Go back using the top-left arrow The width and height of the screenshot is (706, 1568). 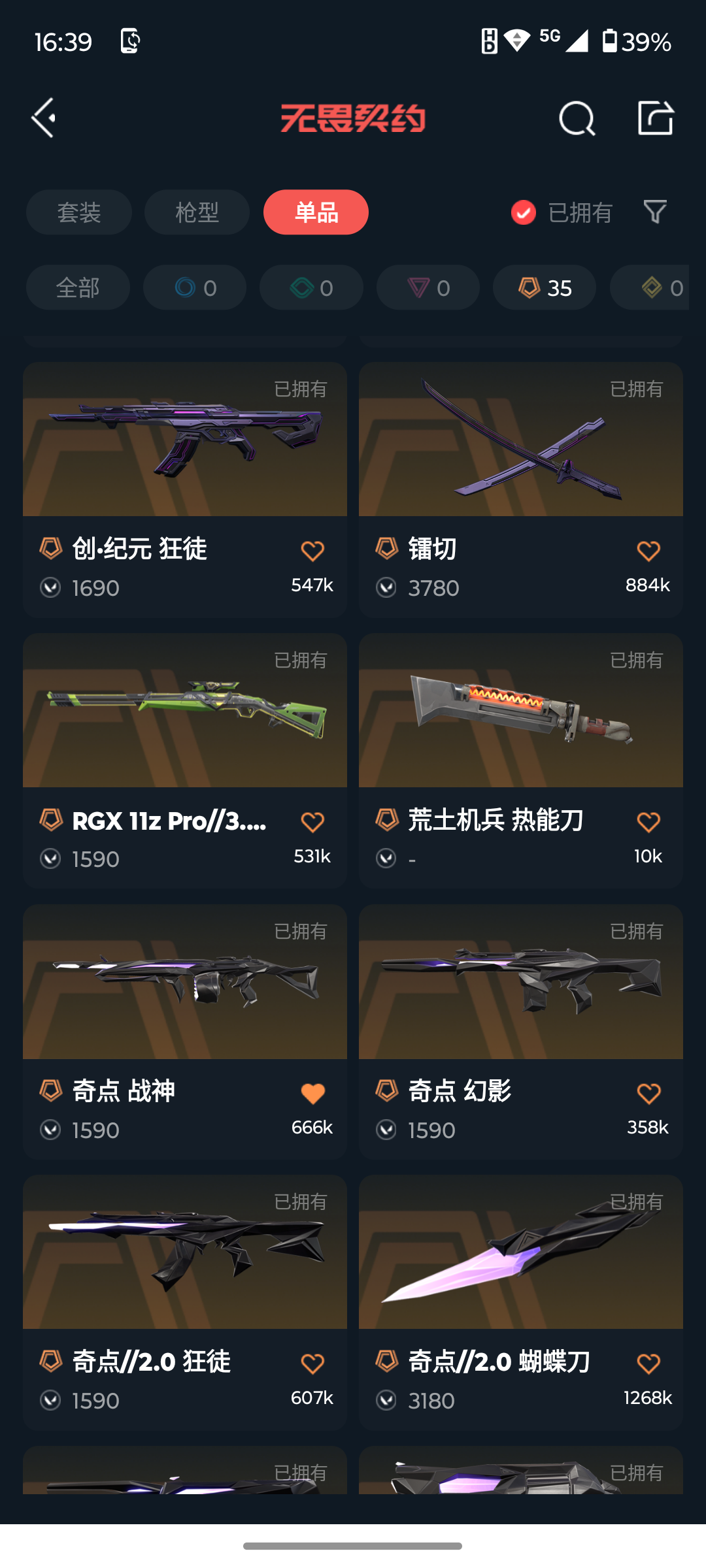(44, 118)
